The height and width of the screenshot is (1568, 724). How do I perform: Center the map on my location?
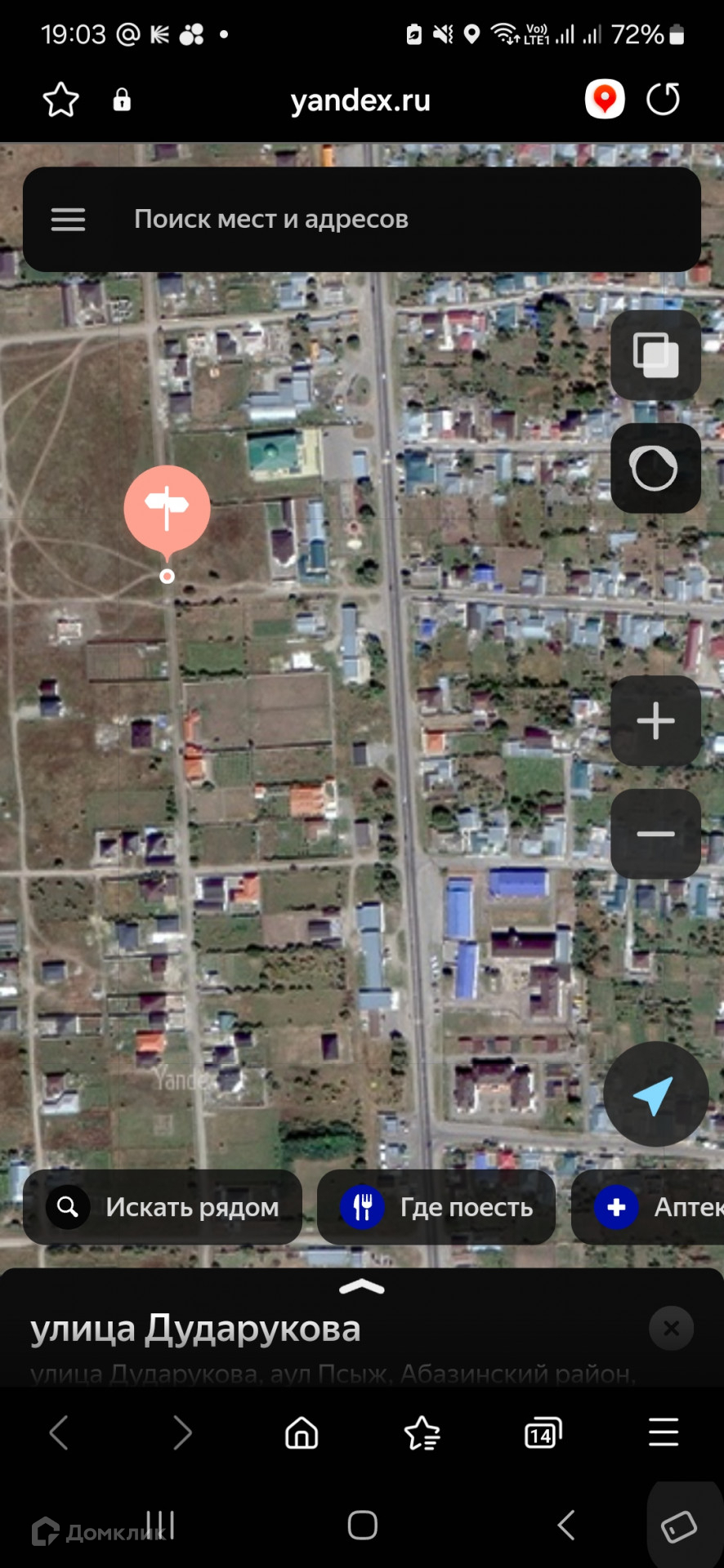(655, 1094)
